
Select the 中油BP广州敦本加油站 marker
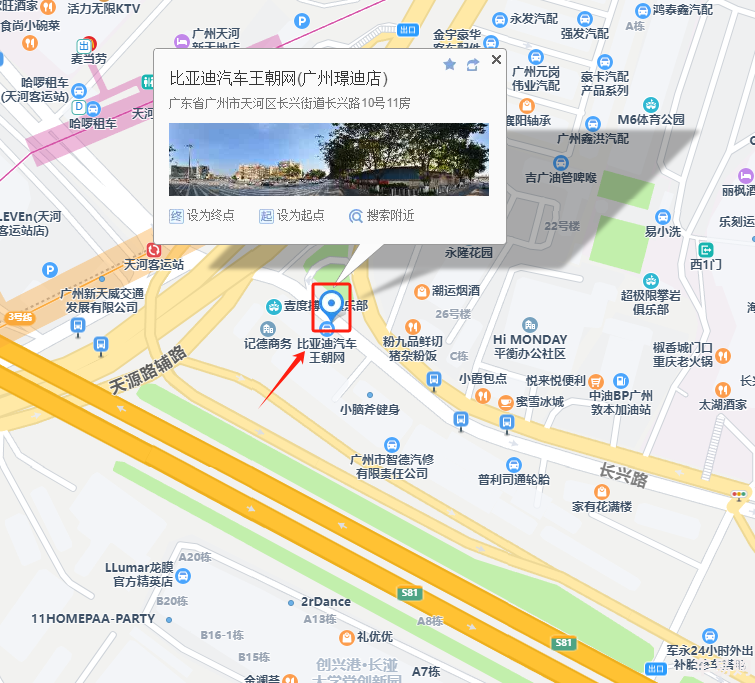(621, 381)
